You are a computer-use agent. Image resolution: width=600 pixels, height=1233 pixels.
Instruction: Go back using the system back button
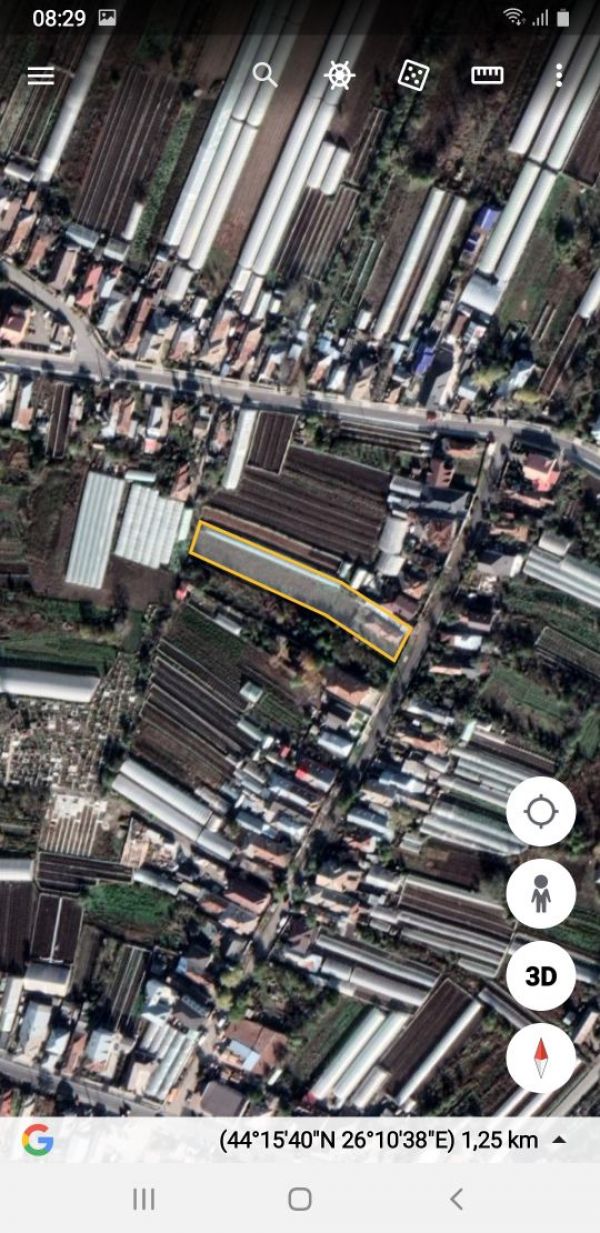(x=456, y=1199)
